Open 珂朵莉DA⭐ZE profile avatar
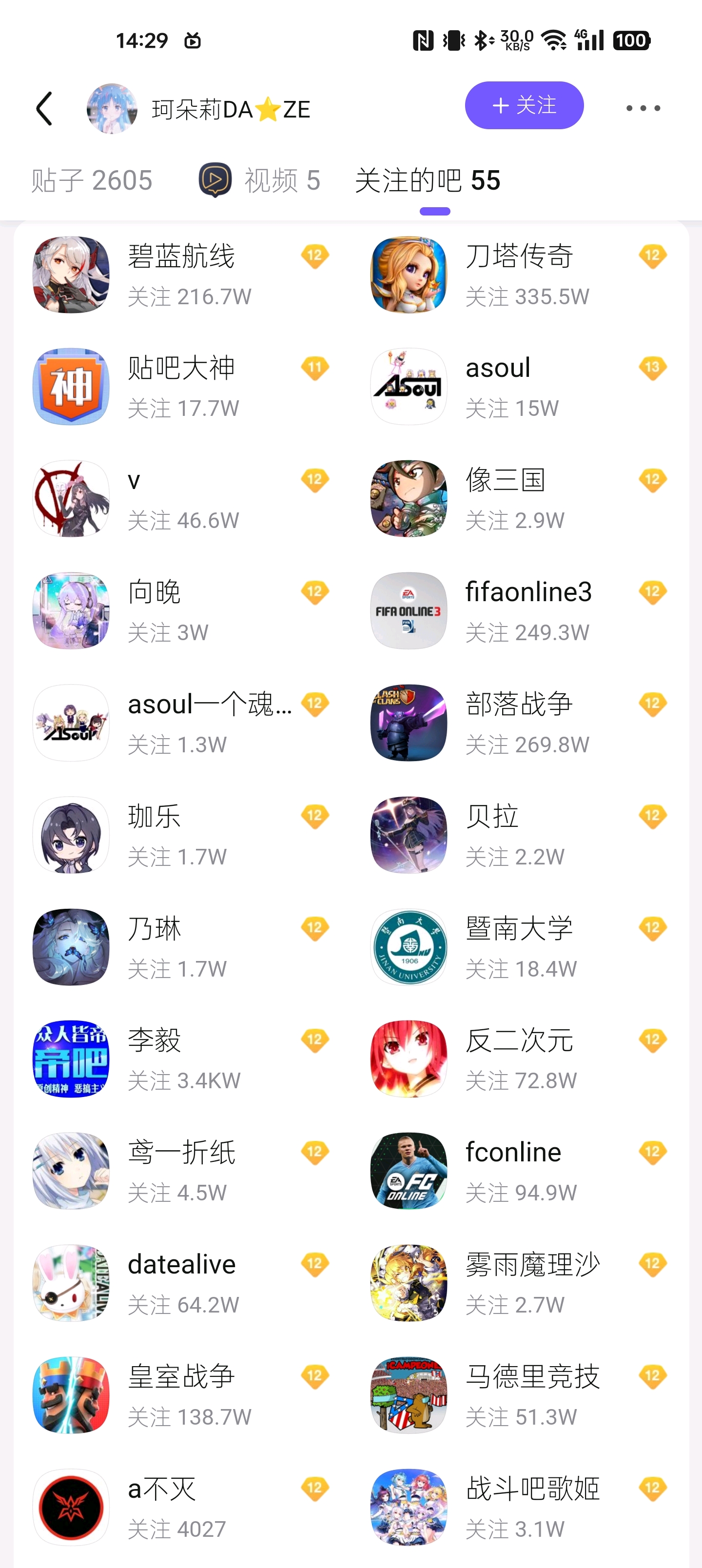 (x=112, y=109)
